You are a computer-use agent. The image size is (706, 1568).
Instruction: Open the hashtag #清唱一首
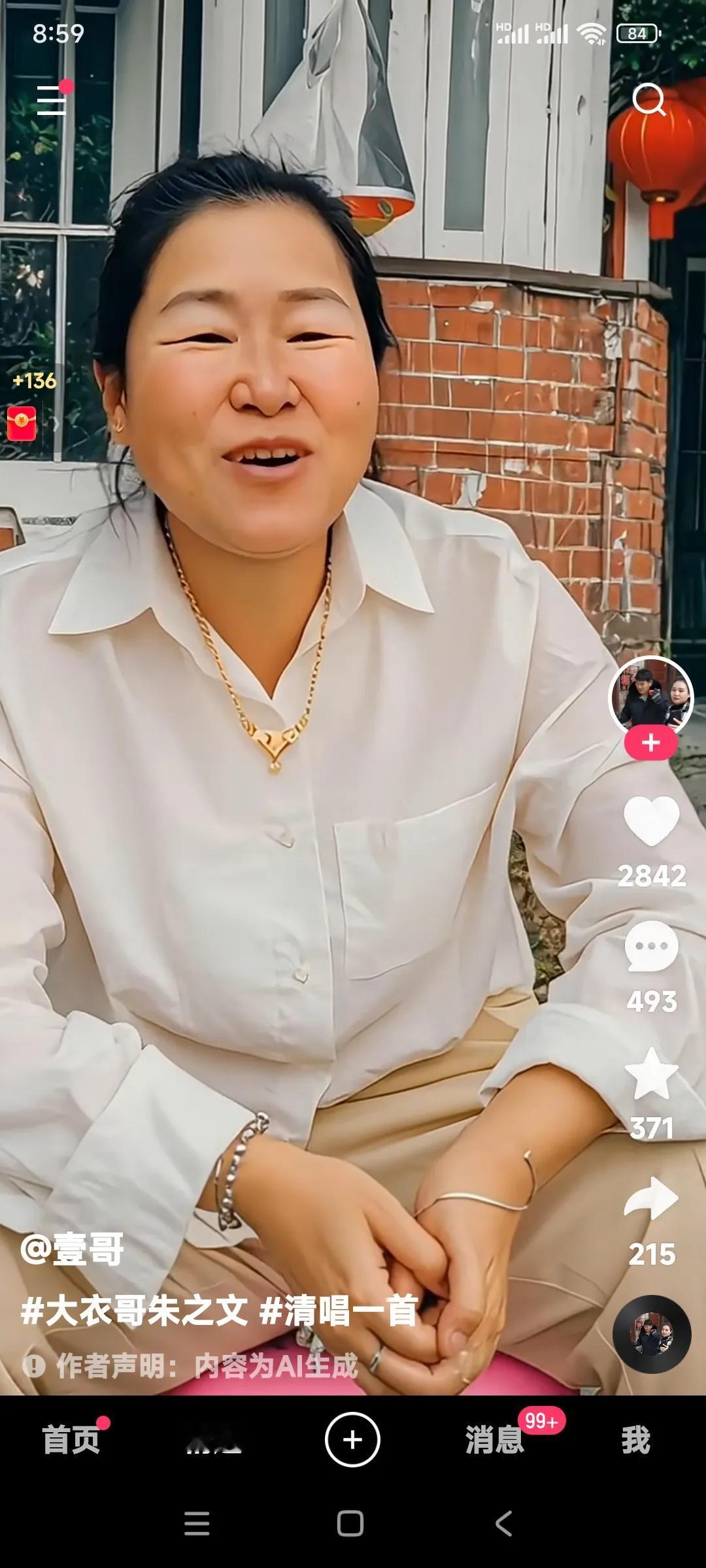pyautogui.click(x=338, y=1310)
